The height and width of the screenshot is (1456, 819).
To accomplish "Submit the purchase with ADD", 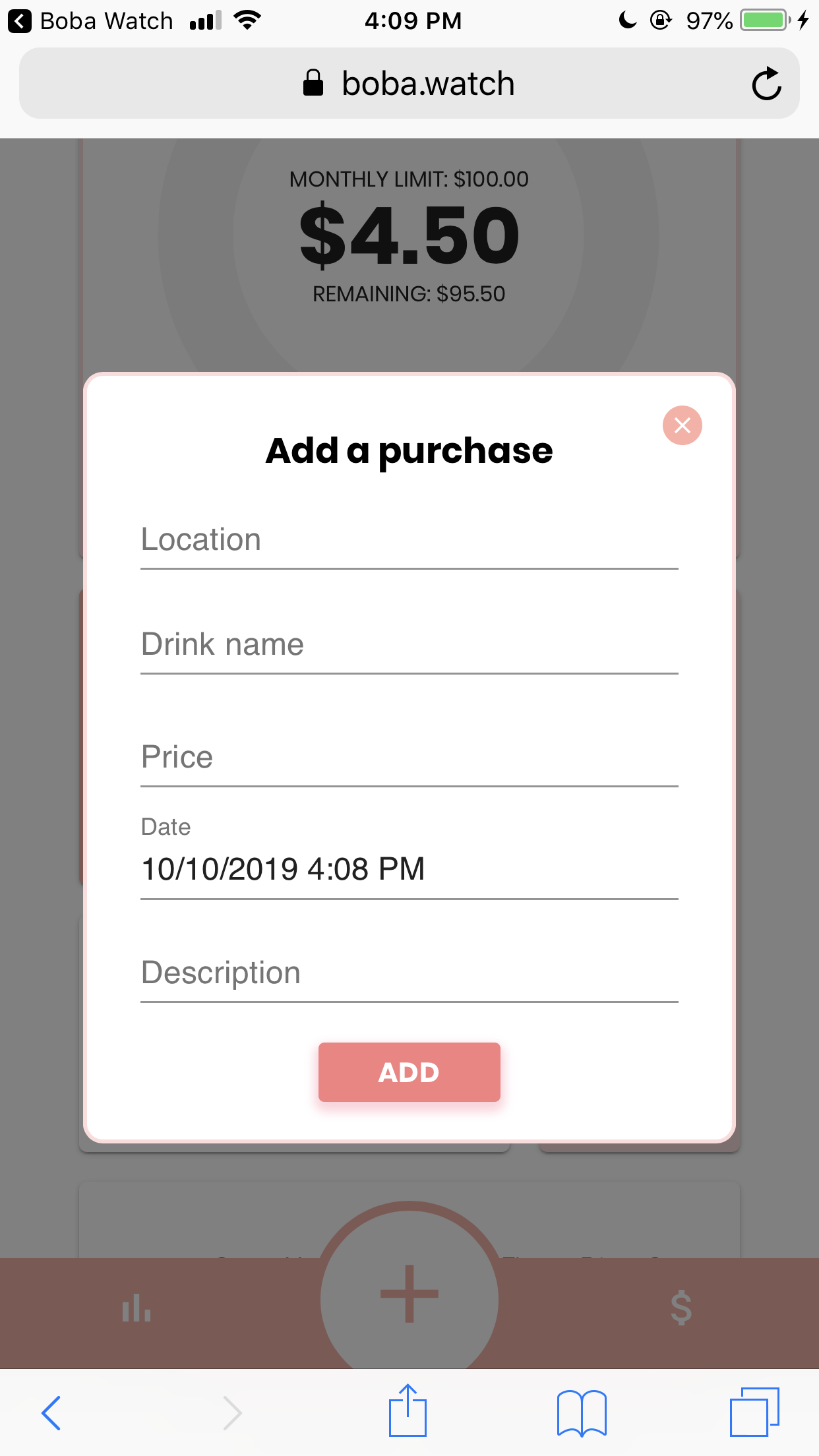I will pyautogui.click(x=409, y=1072).
